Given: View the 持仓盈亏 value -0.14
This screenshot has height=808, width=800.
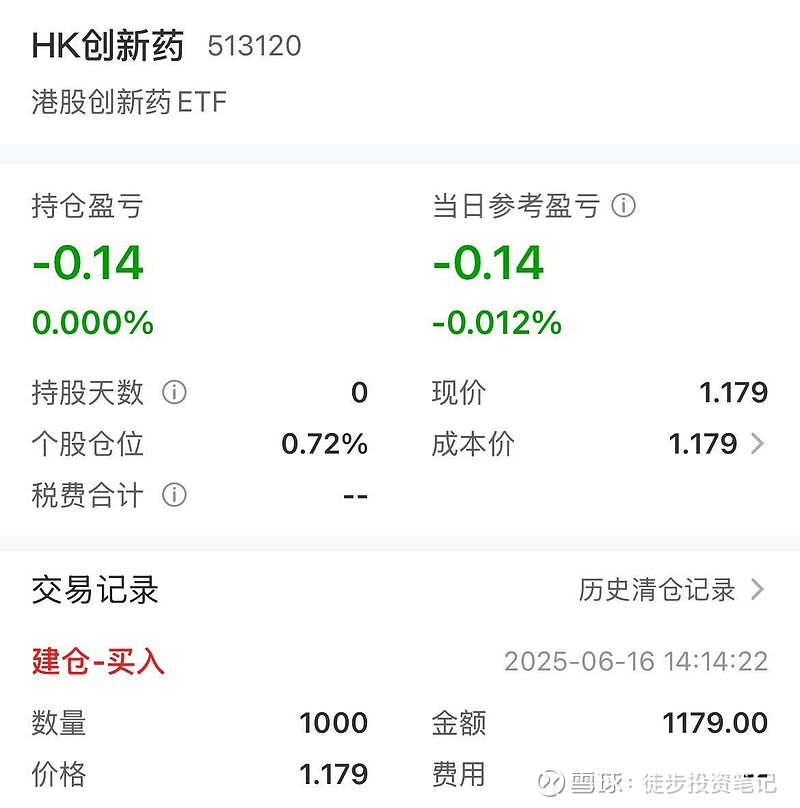Looking at the screenshot, I should 87,263.
